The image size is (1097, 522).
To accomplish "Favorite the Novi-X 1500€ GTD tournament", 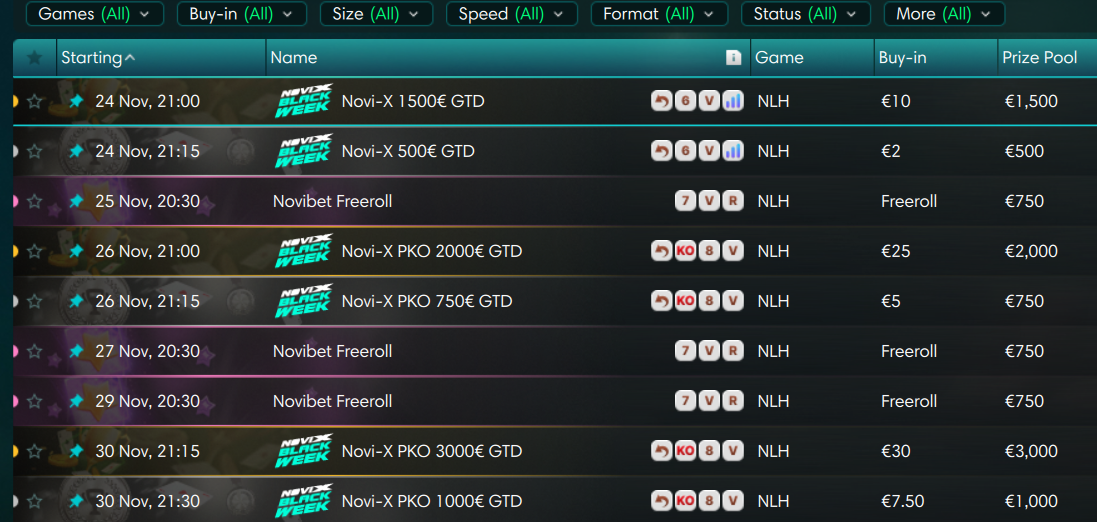I will 35,101.
